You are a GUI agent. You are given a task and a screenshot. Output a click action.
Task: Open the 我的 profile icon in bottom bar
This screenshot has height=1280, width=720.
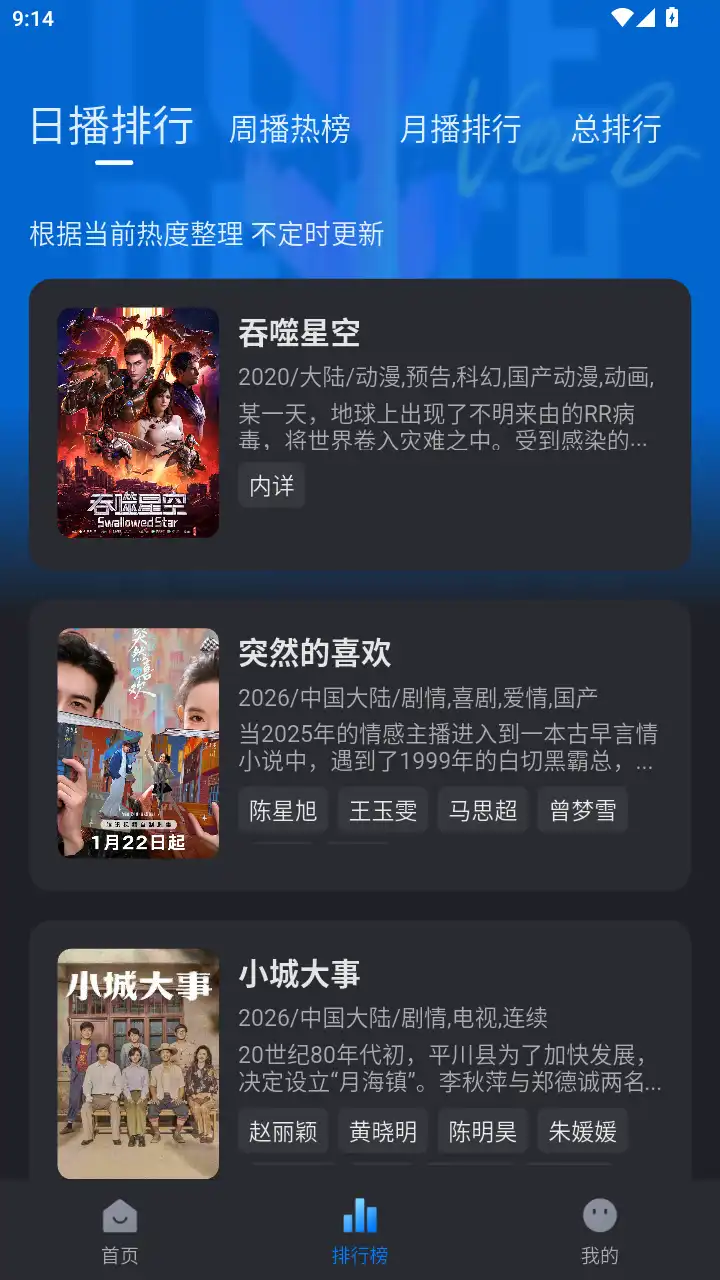click(598, 1215)
